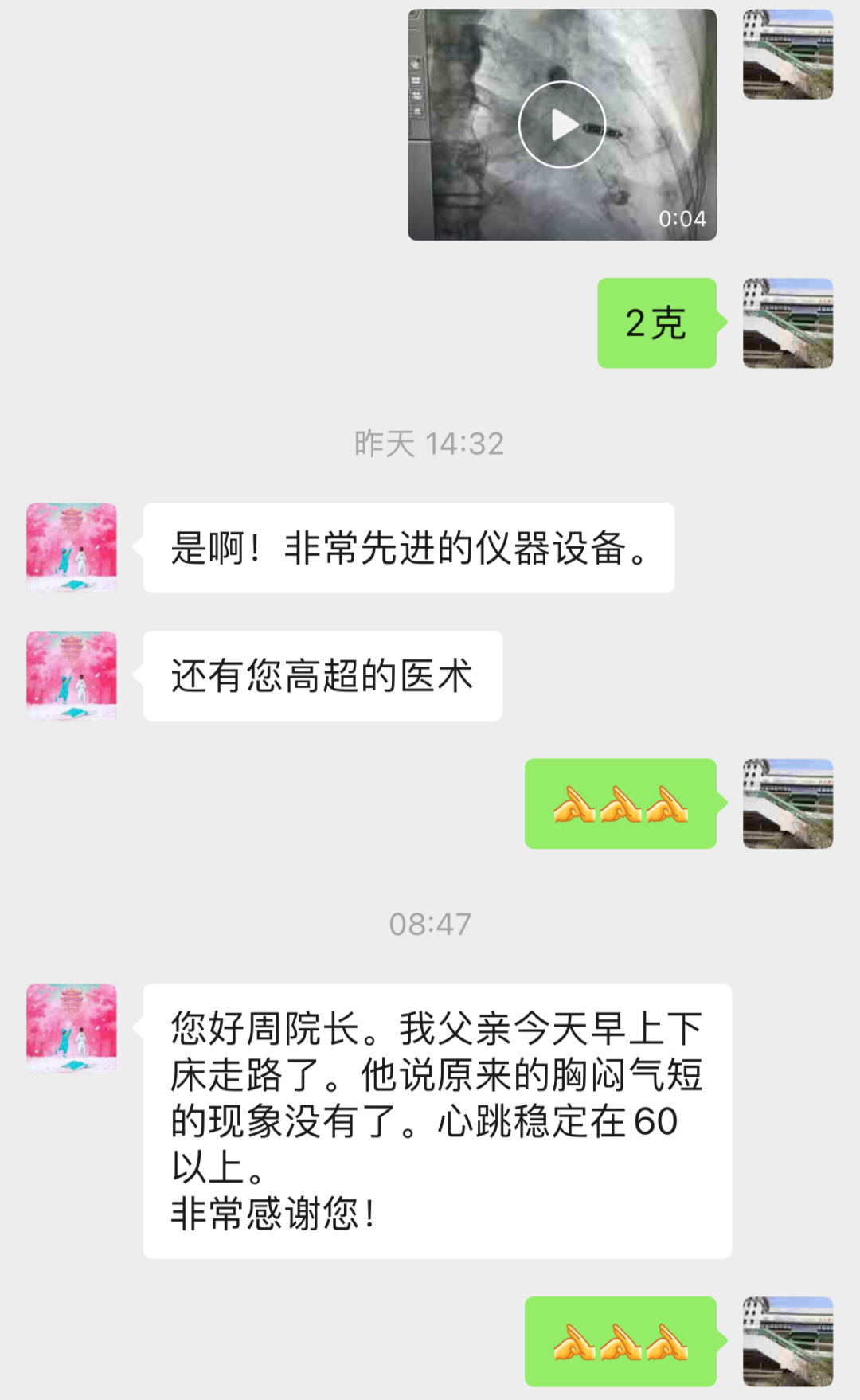Open contact avatar beside the "您好周院长" message

pyautogui.click(x=72, y=1028)
